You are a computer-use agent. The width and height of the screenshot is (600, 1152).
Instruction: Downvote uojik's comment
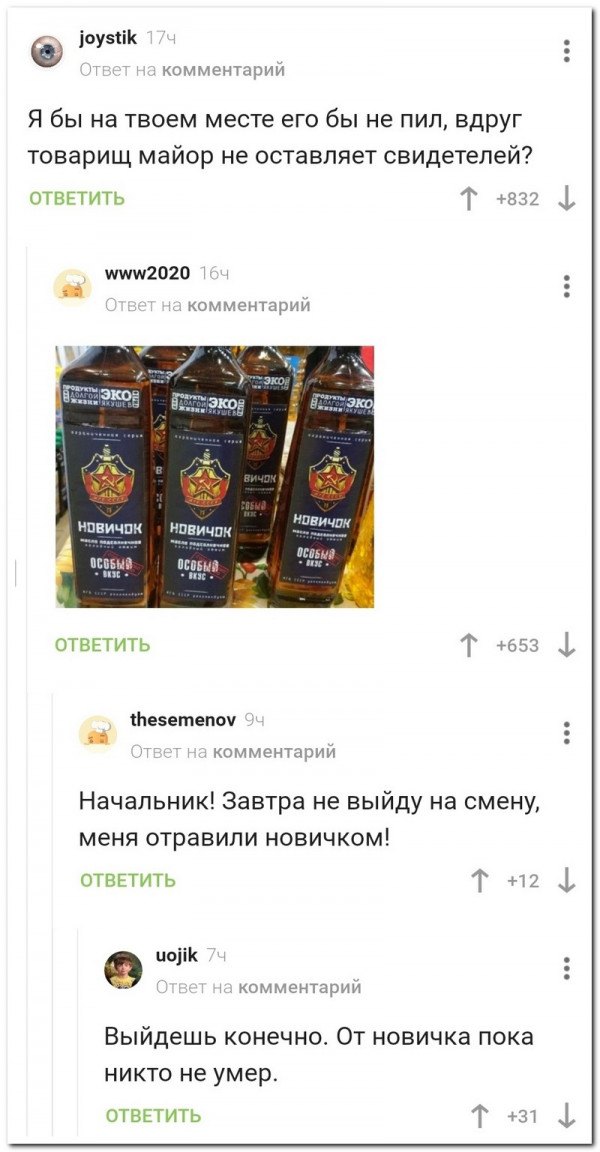[x=566, y=1115]
